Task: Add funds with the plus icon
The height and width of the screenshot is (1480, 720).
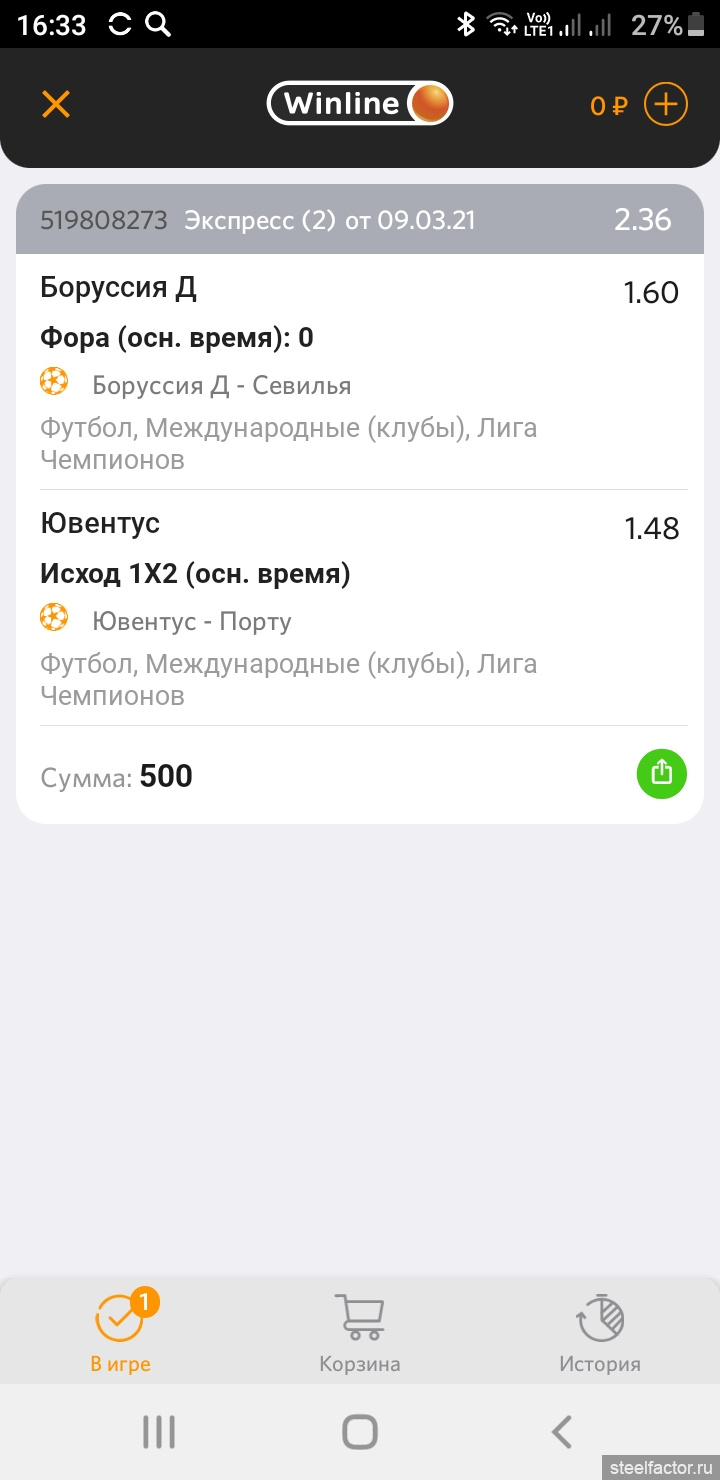Action: click(665, 104)
